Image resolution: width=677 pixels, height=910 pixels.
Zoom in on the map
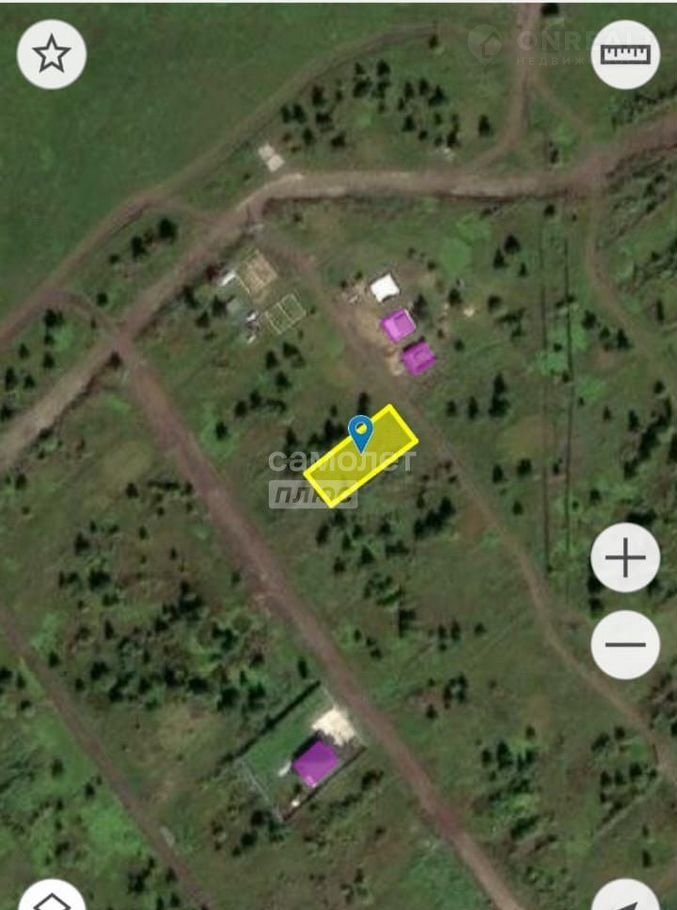coord(625,558)
